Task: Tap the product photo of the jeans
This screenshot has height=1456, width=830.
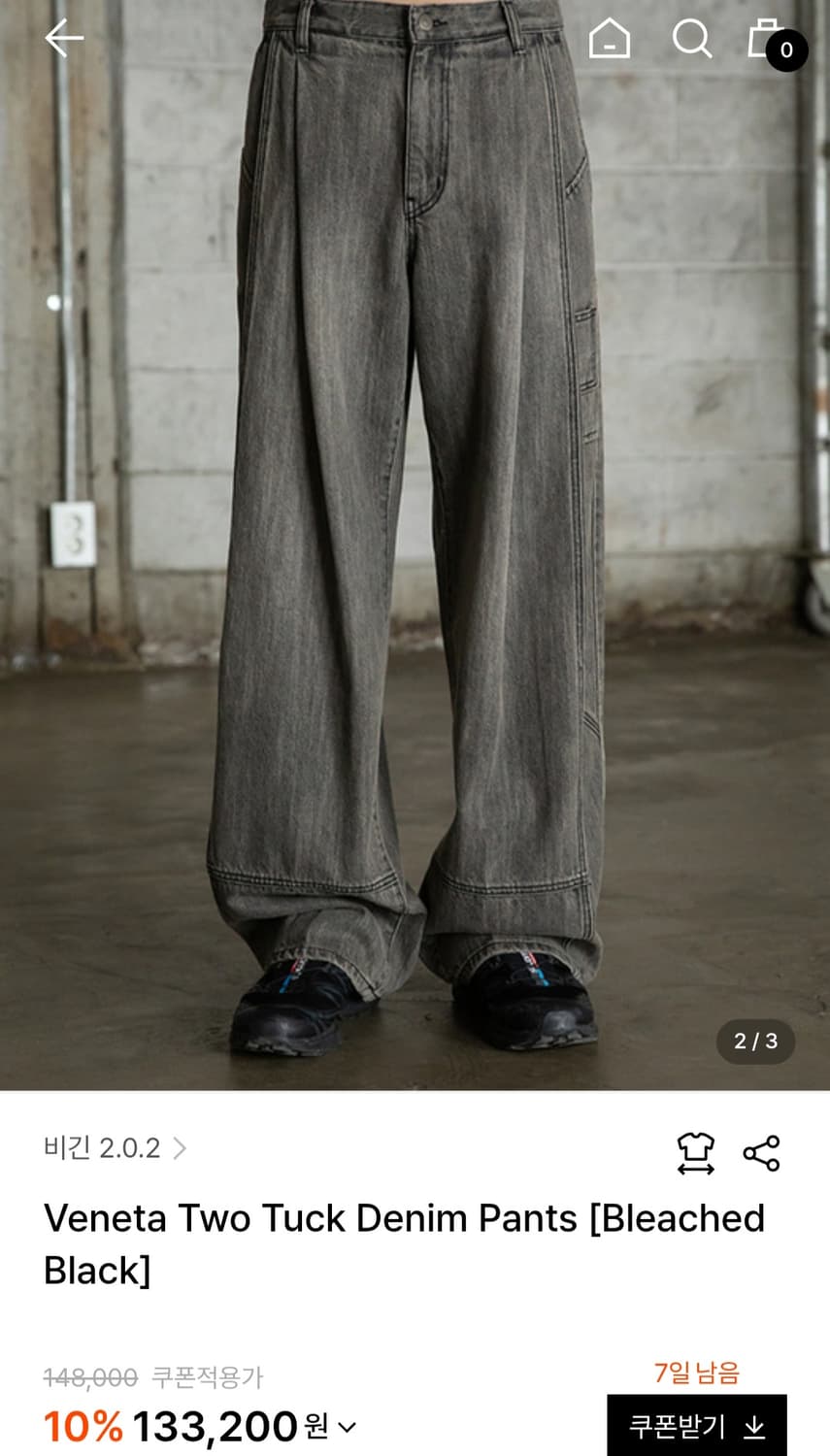Action: pos(415,544)
